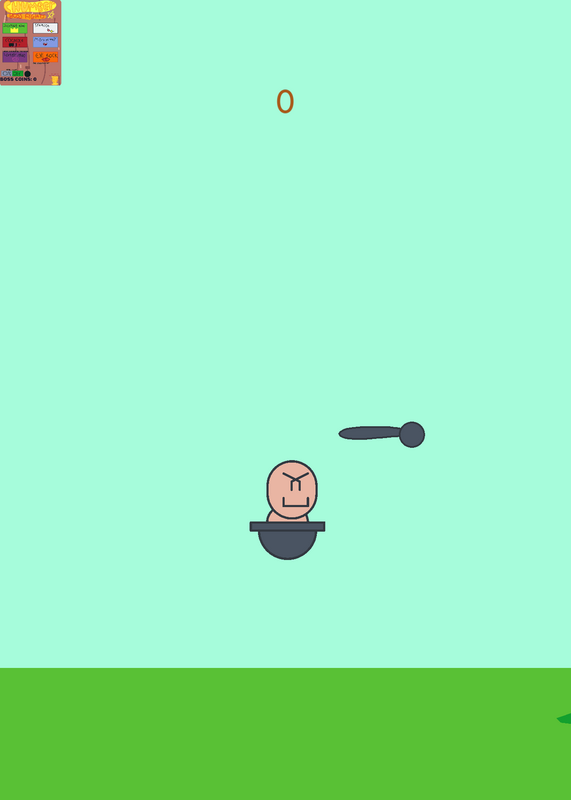The image size is (571, 800).
Task: Open the Chumber boss fights menu thumbnail
Action: tap(31, 42)
